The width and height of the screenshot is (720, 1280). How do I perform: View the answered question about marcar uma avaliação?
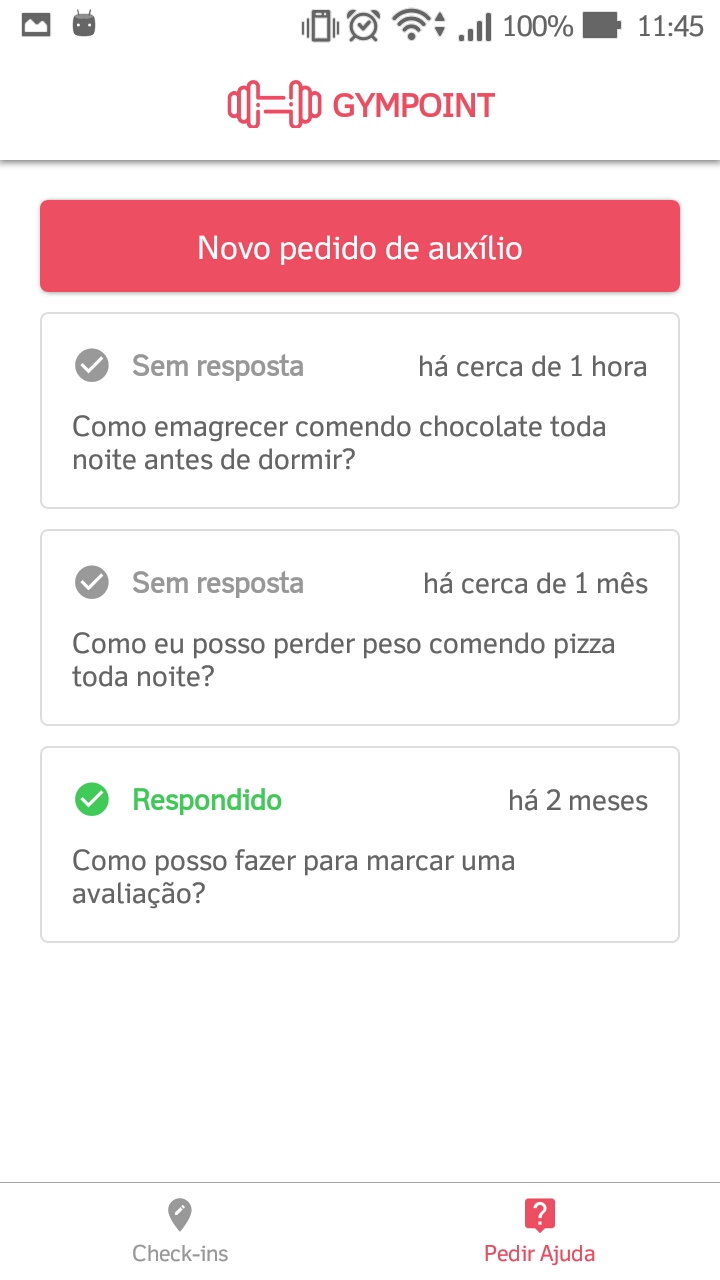point(360,845)
